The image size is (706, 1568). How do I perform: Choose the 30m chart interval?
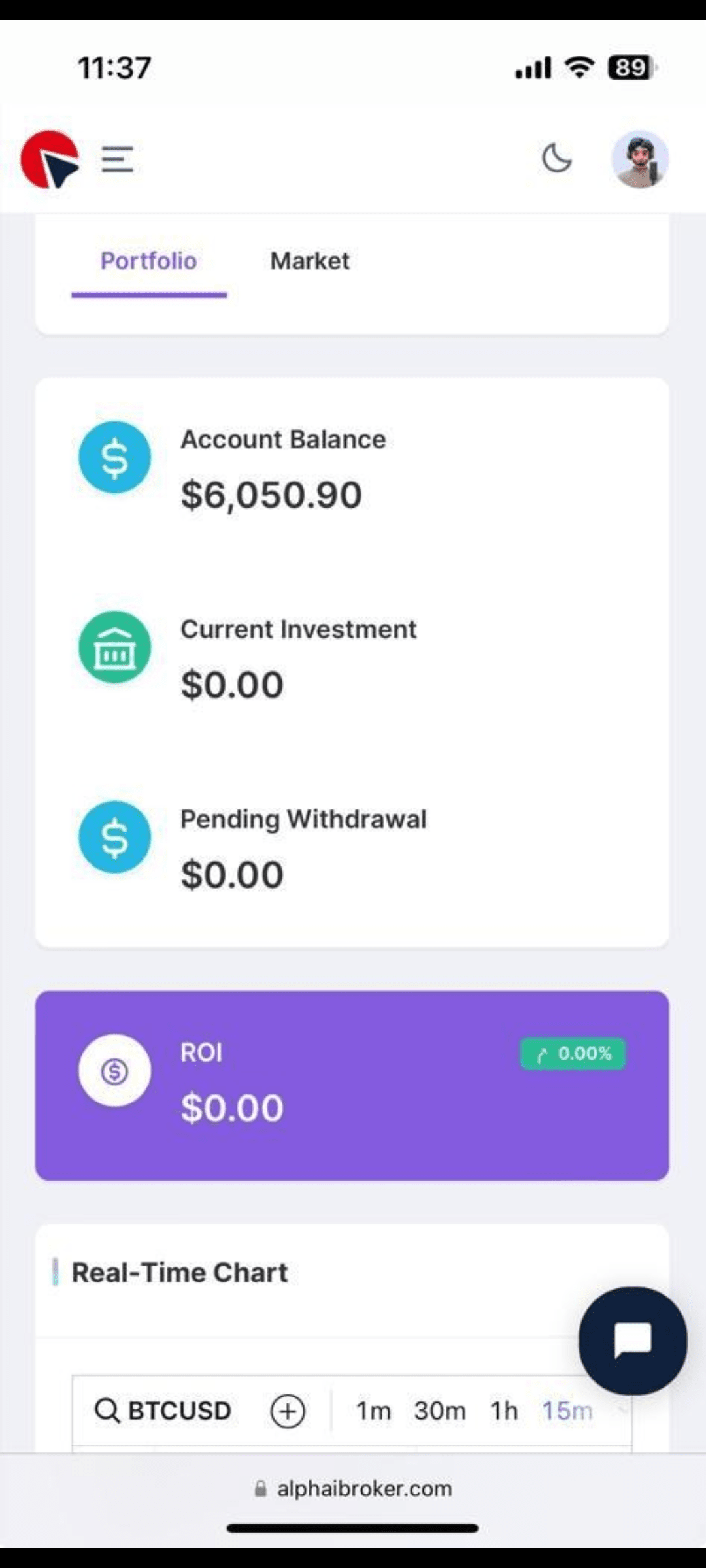coord(439,1411)
